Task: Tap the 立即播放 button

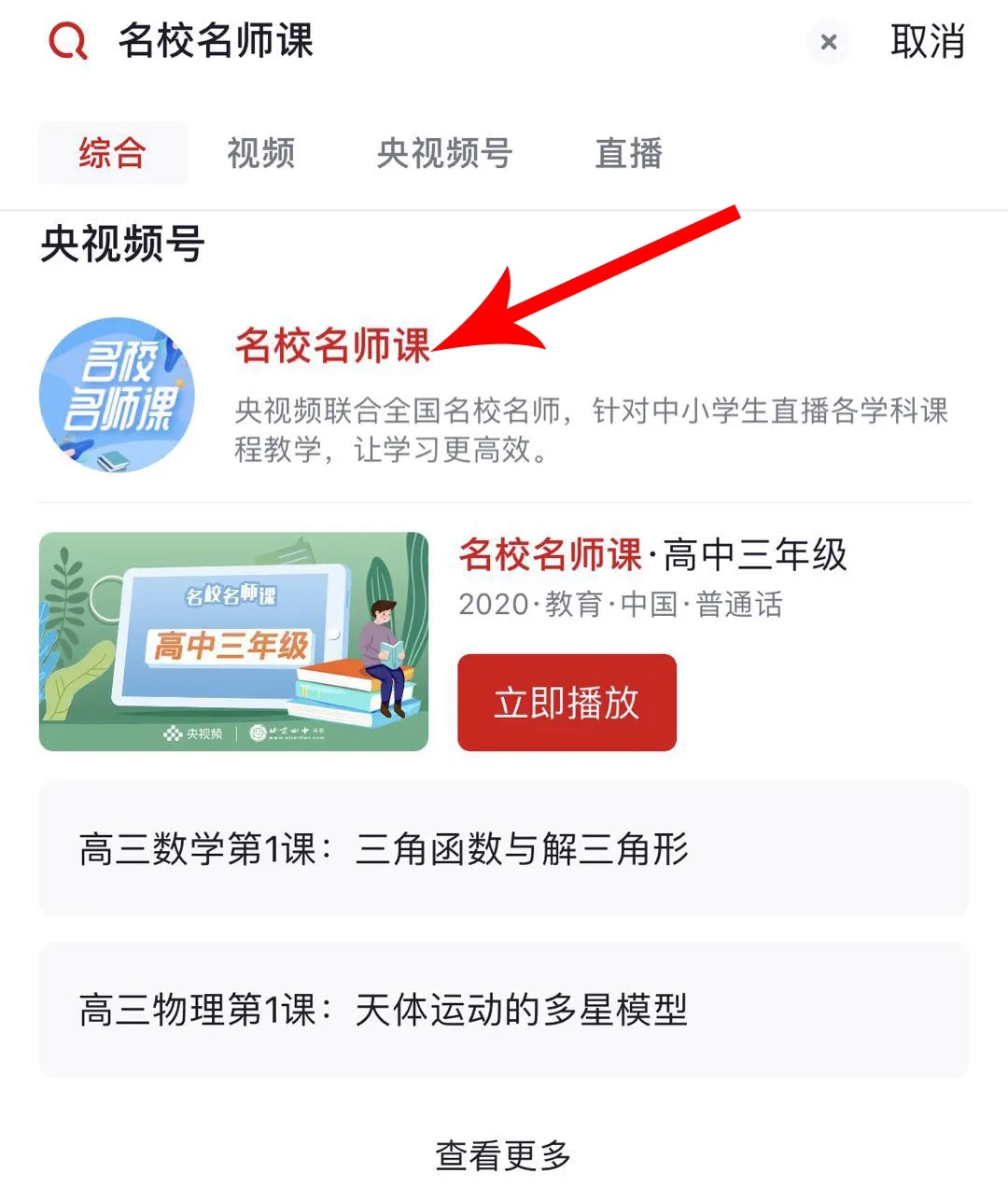Action: click(567, 703)
